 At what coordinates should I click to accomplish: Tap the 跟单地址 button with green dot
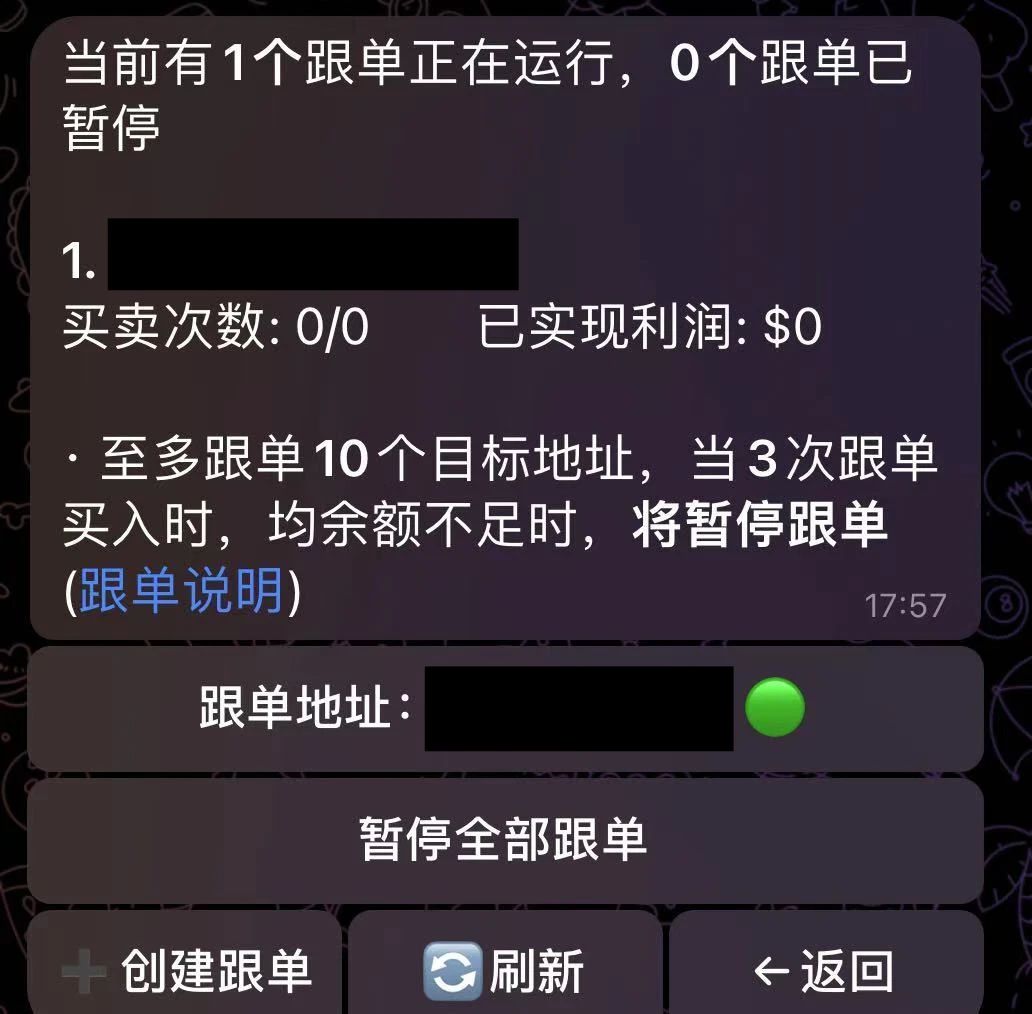(x=504, y=709)
